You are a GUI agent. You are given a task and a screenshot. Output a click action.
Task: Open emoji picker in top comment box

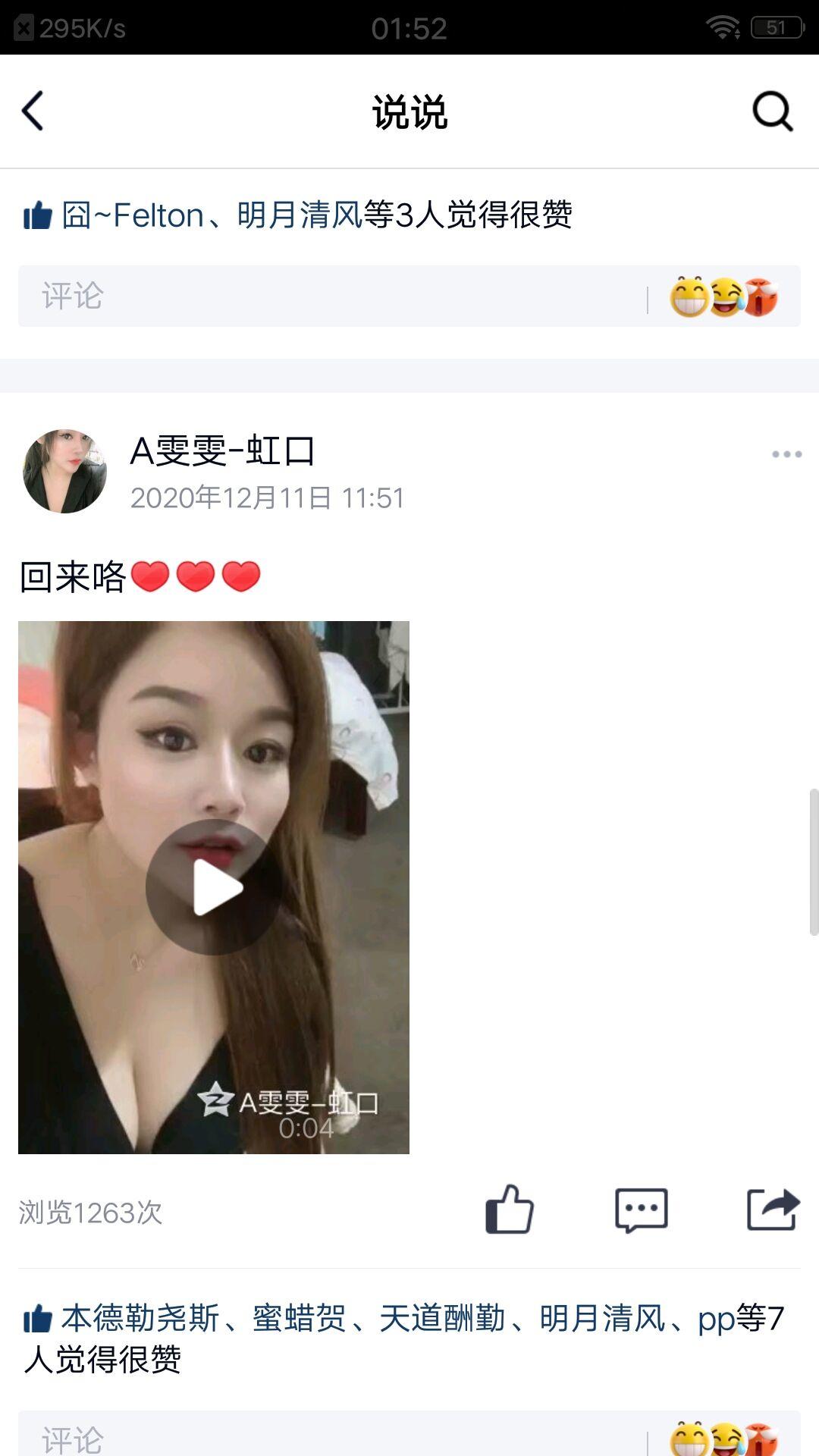tap(723, 297)
